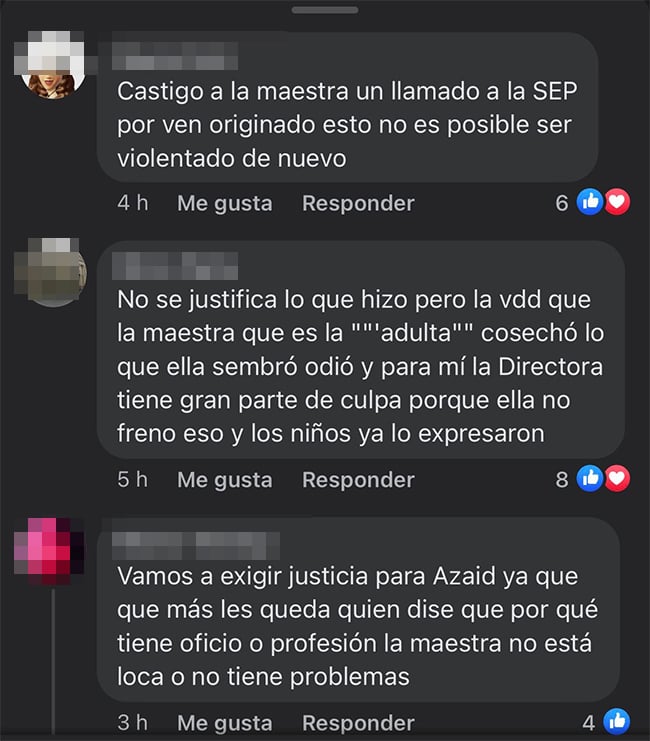
Task: Open profile picture of the Directora commenter
Action: point(53,273)
